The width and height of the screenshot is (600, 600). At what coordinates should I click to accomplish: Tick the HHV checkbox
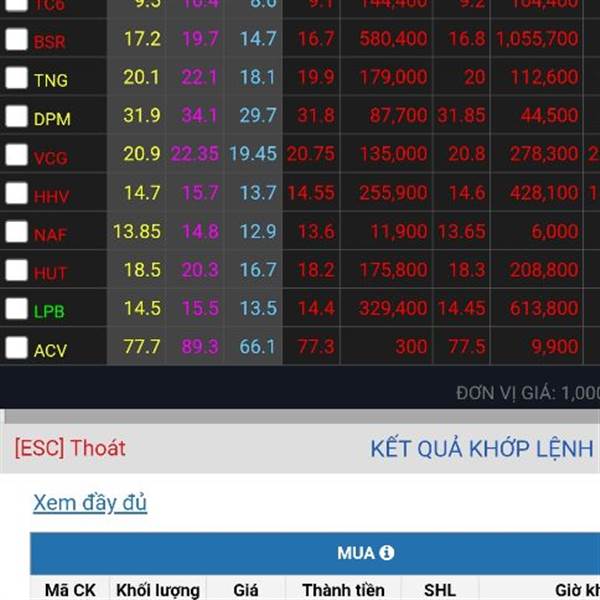point(16,194)
